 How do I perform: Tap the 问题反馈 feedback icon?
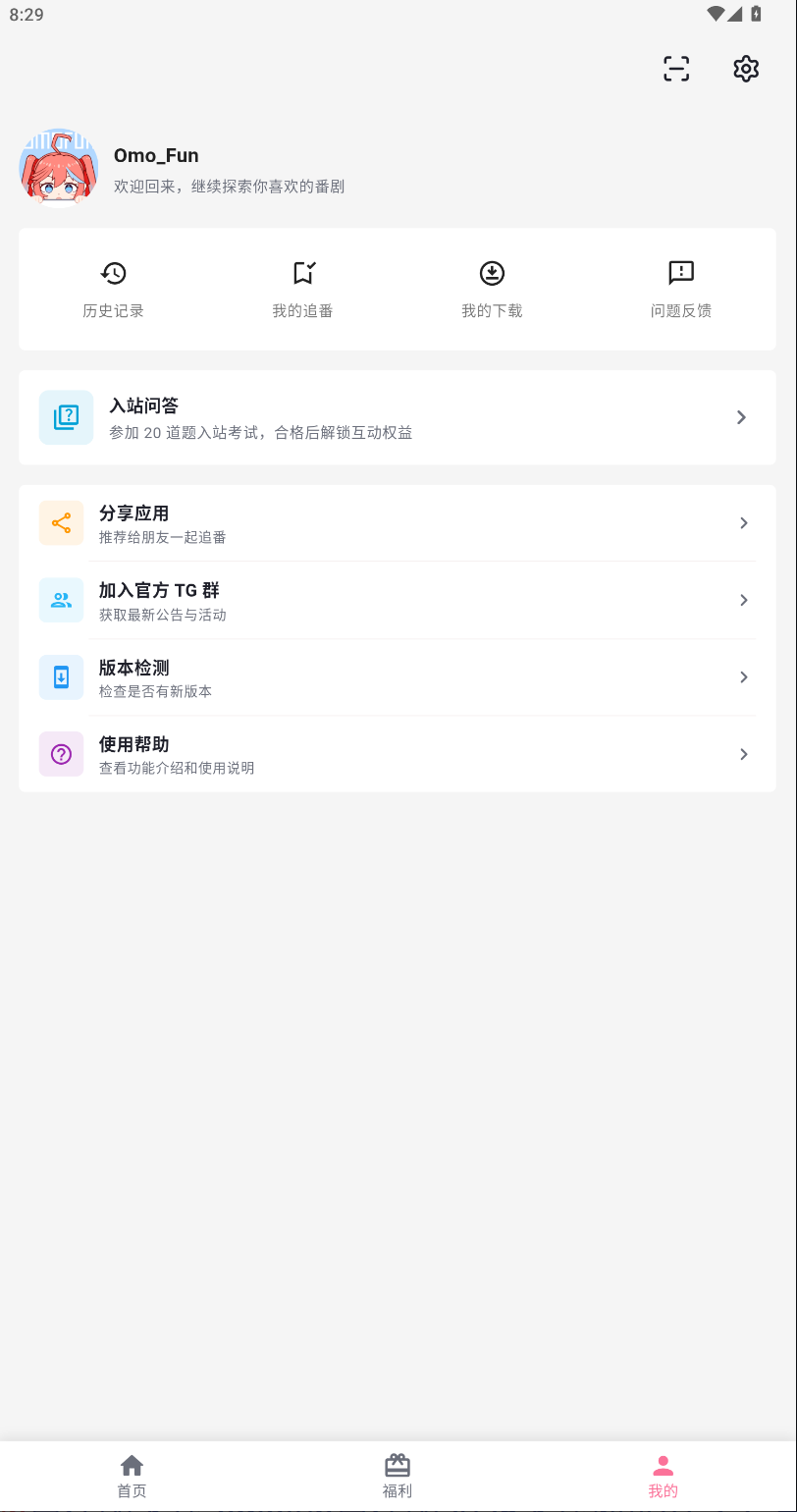(681, 273)
